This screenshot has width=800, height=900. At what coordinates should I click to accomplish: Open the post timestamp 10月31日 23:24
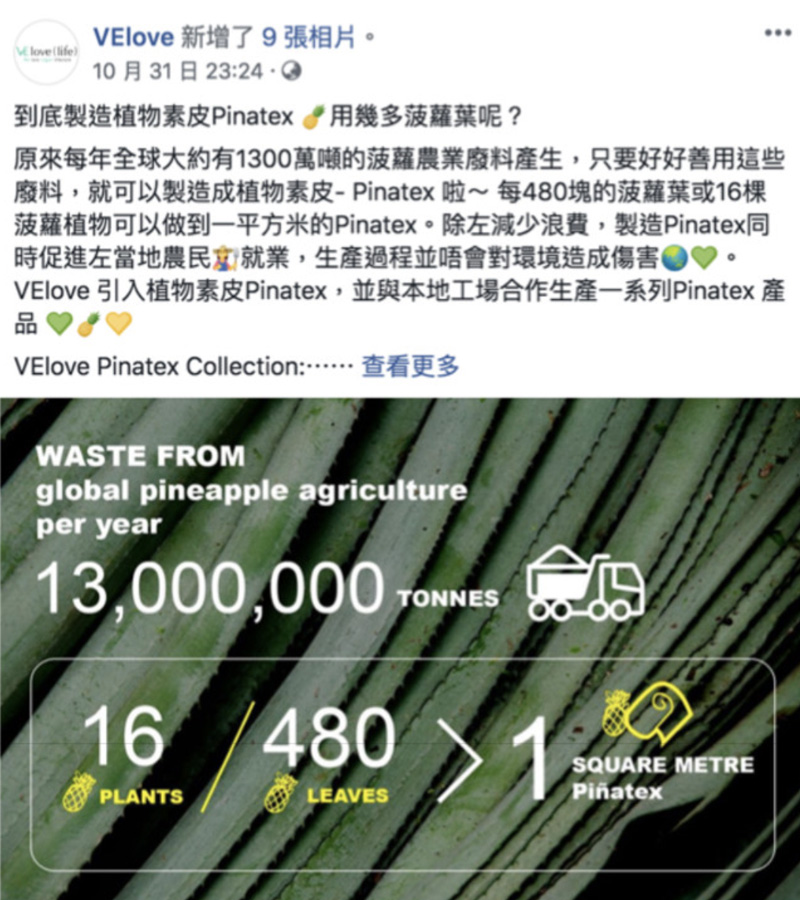[x=178, y=71]
